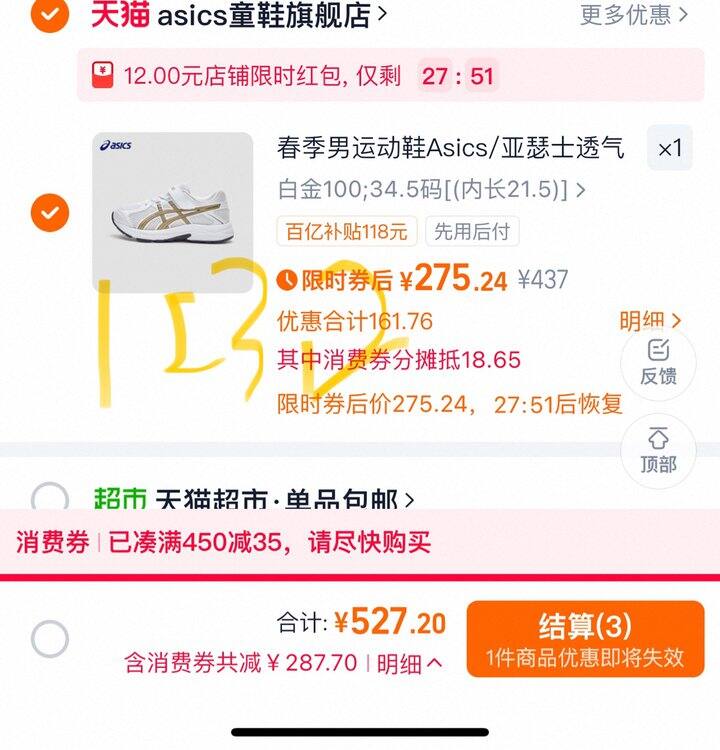Image resolution: width=720 pixels, height=750 pixels.
Task: Uncheck the asics童鞋旗舰店 store checkbox
Action: tap(50, 14)
